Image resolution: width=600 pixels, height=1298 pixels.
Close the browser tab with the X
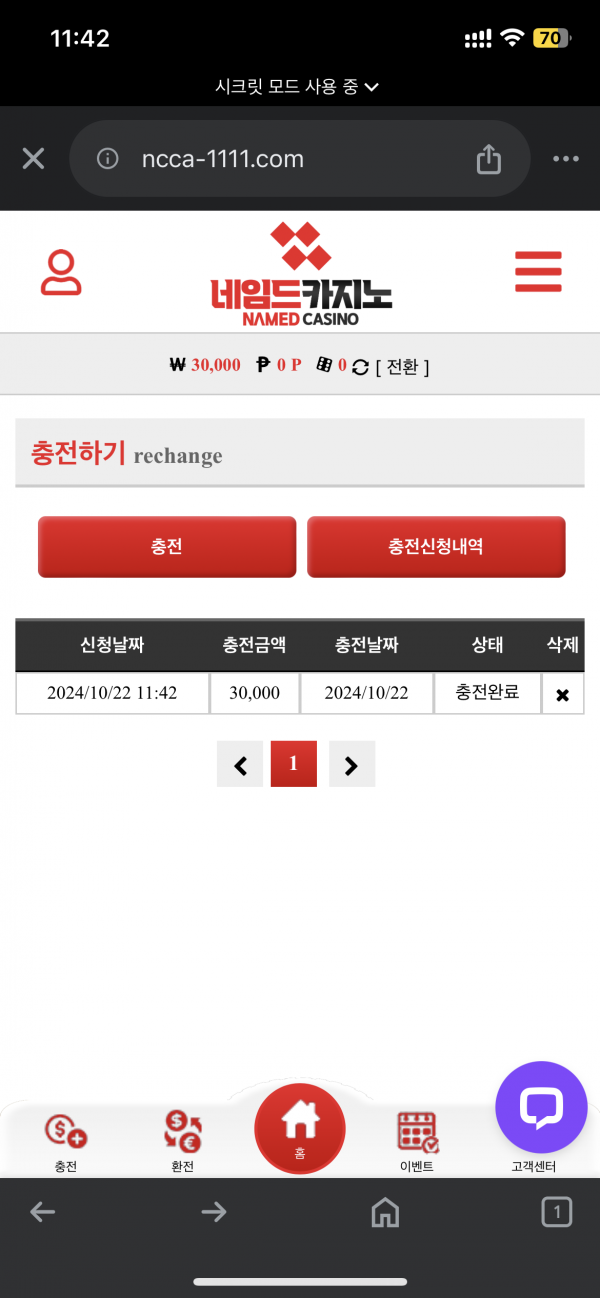33,159
